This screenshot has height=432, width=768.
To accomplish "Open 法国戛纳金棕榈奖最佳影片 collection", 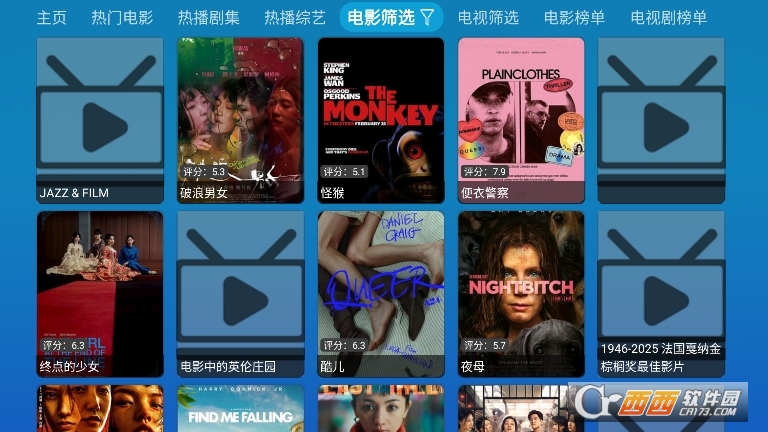I will point(661,293).
